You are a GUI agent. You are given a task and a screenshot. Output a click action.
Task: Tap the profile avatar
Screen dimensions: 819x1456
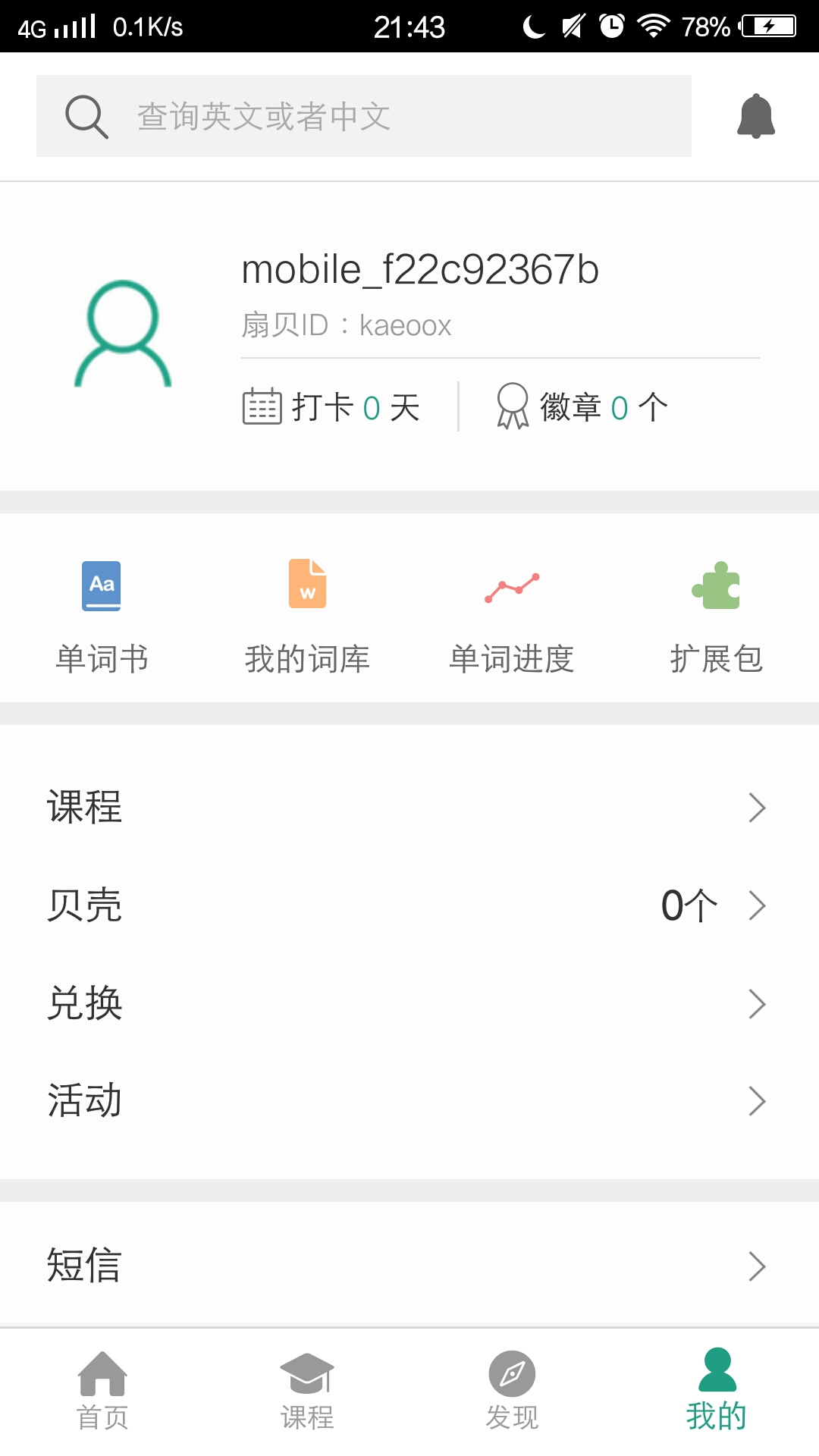[x=123, y=334]
